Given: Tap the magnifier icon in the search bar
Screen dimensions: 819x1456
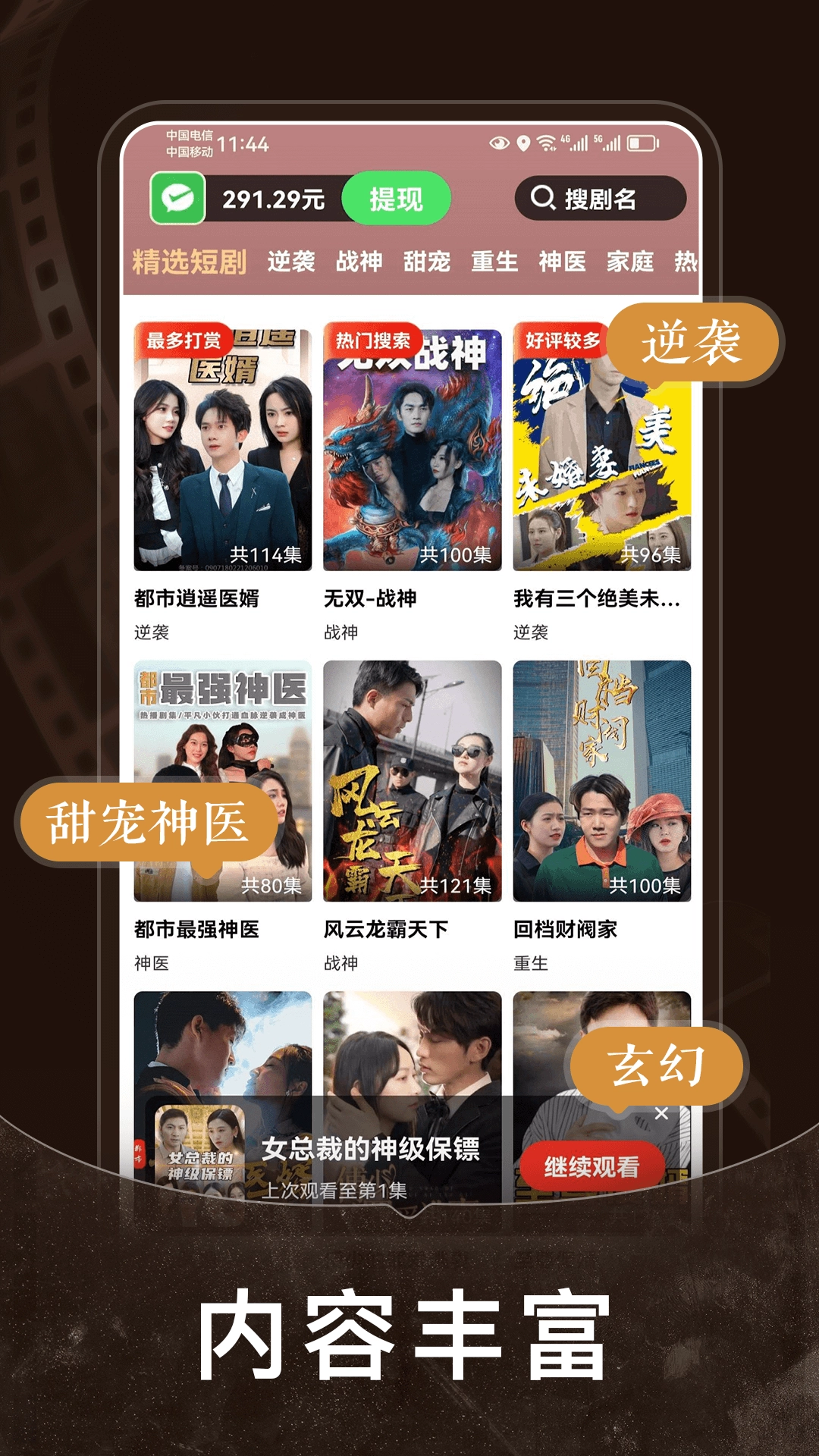Looking at the screenshot, I should click(542, 199).
